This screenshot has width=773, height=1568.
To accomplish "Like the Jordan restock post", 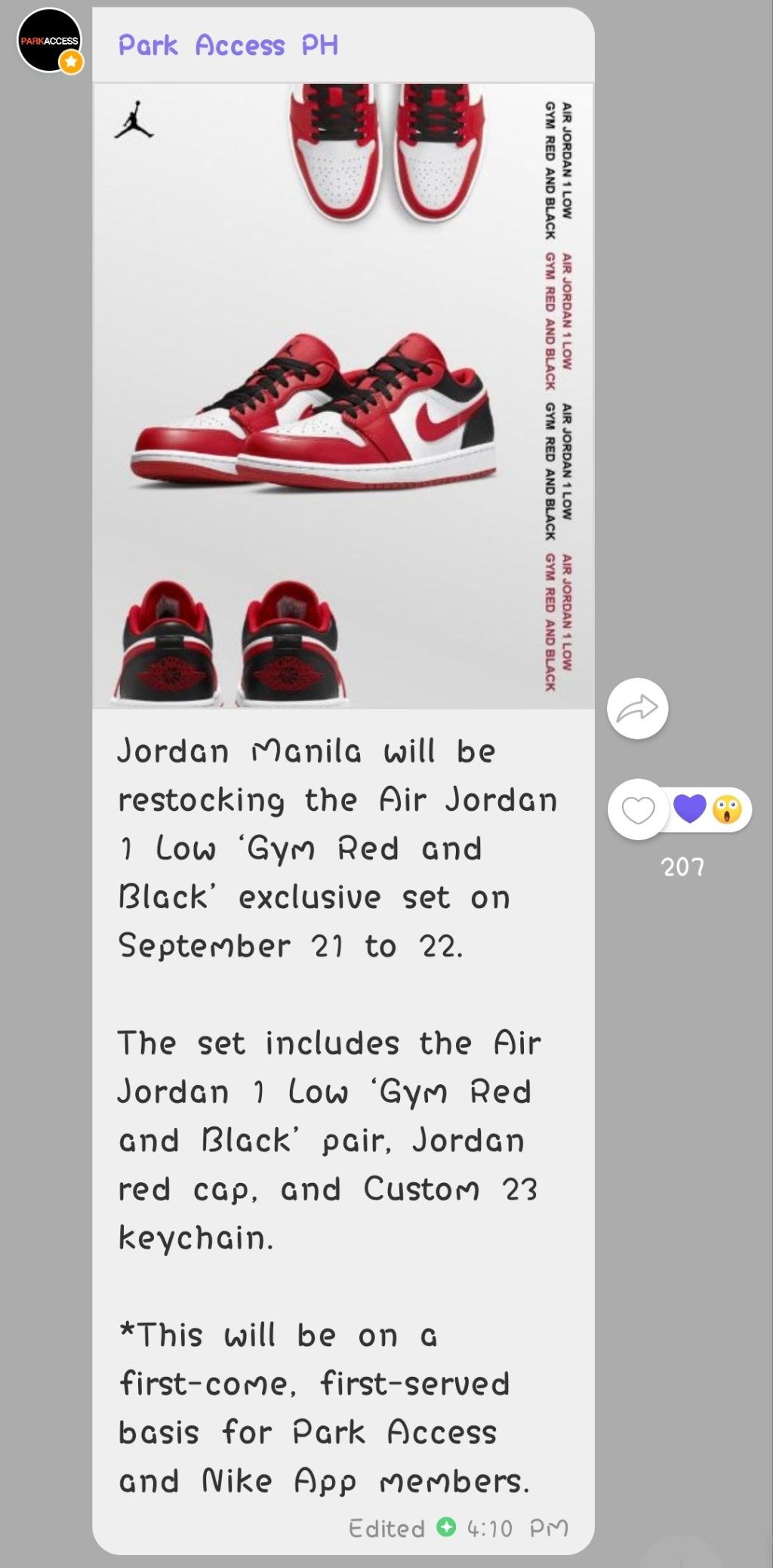I will [638, 810].
